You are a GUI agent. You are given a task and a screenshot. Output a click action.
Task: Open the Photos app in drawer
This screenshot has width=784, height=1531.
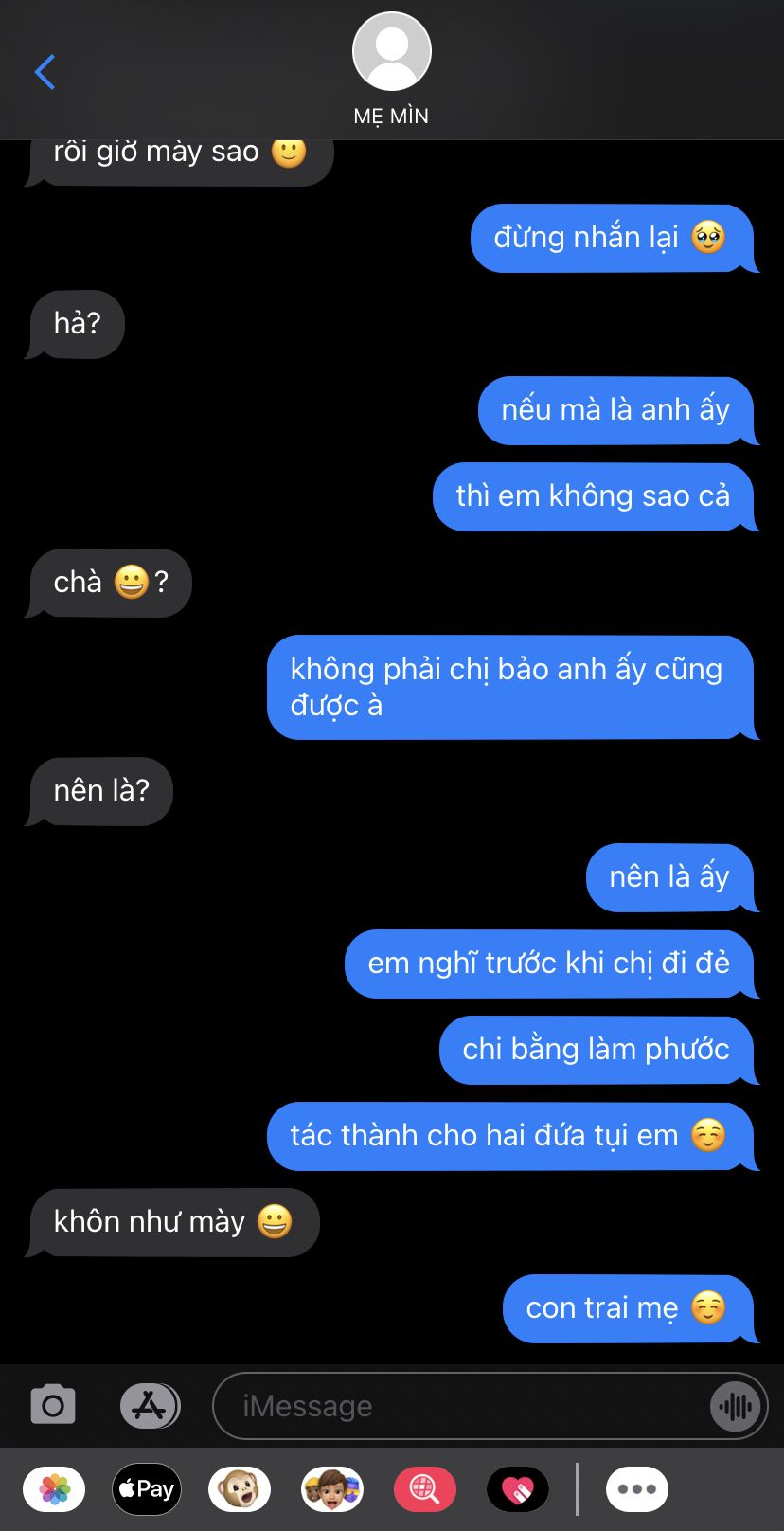tap(54, 1489)
